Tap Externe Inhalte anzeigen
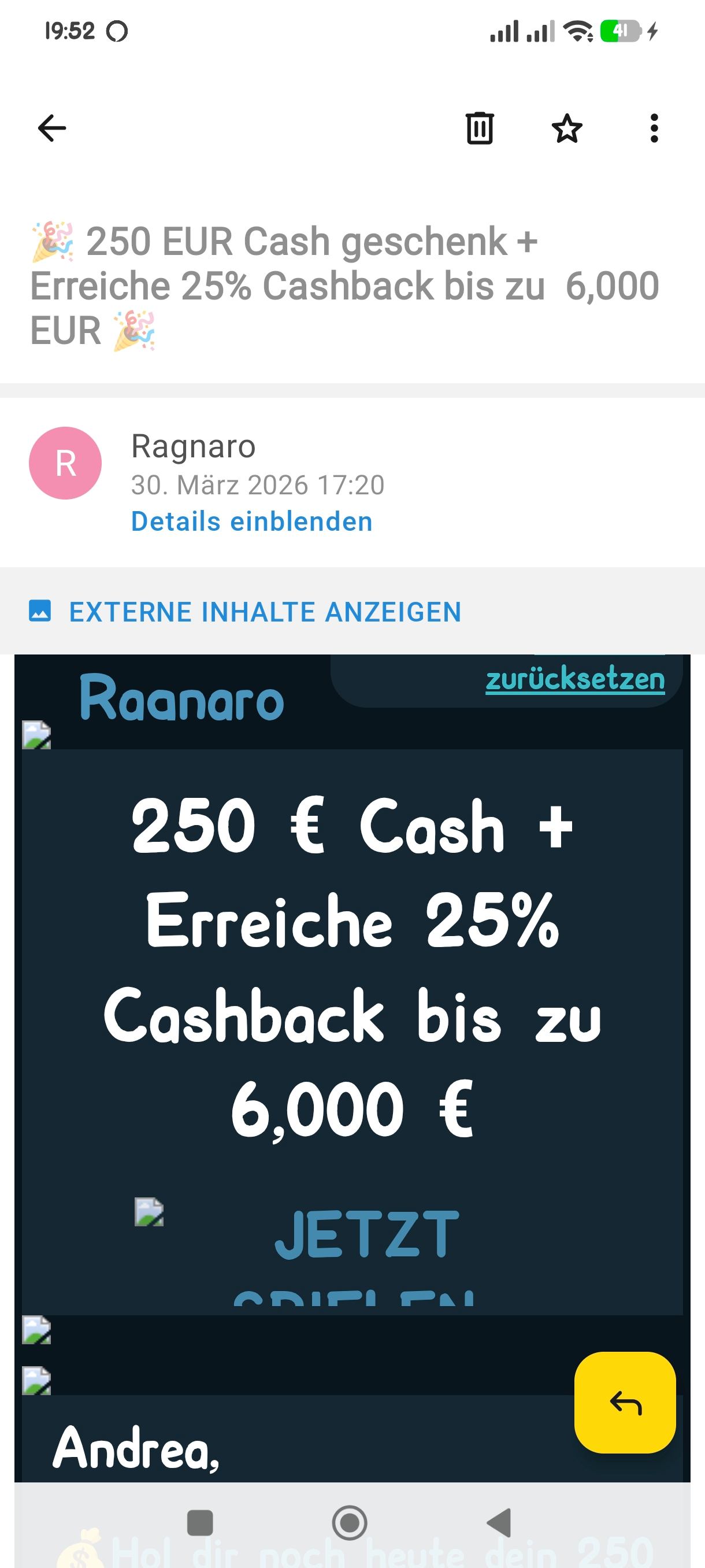This screenshot has width=705, height=1568. [265, 612]
